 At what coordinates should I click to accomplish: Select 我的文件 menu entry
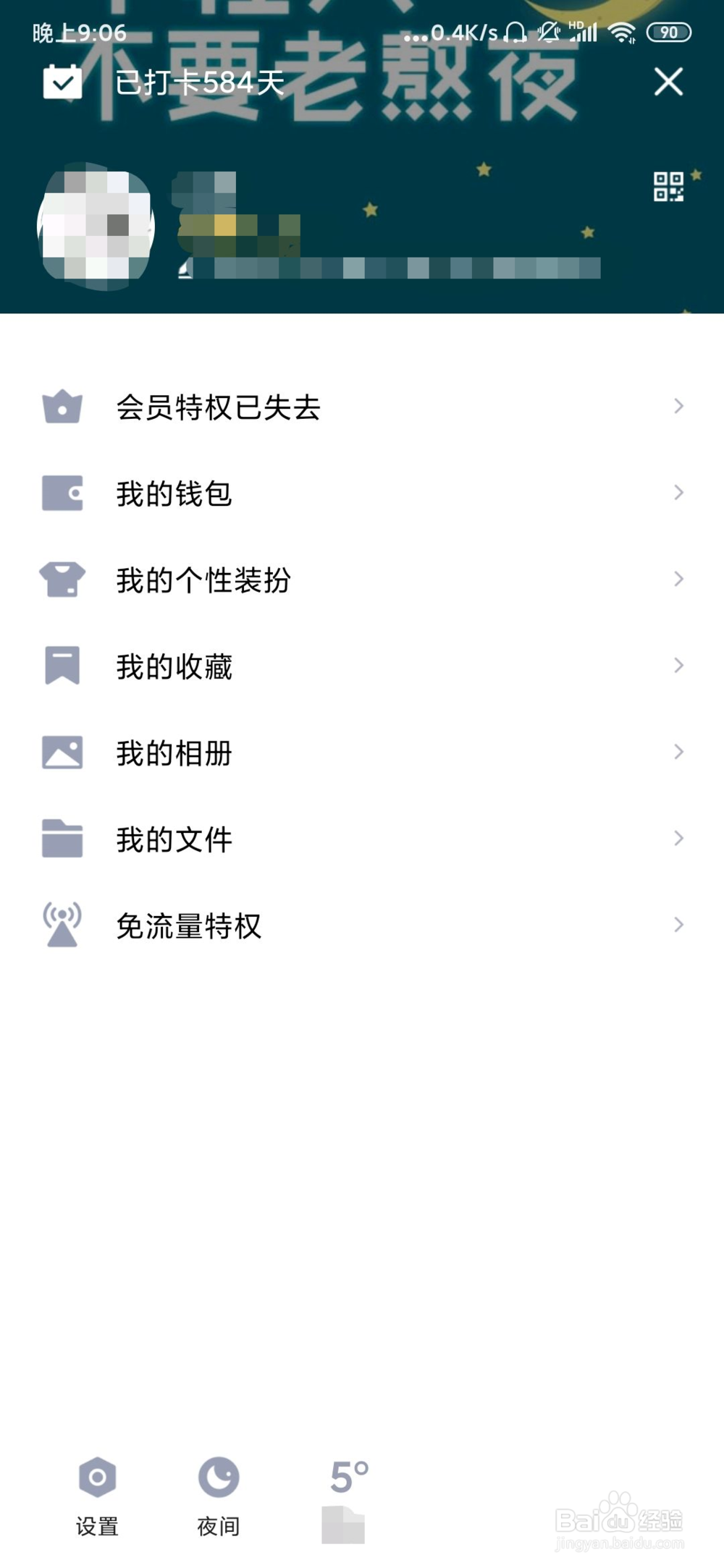(174, 839)
